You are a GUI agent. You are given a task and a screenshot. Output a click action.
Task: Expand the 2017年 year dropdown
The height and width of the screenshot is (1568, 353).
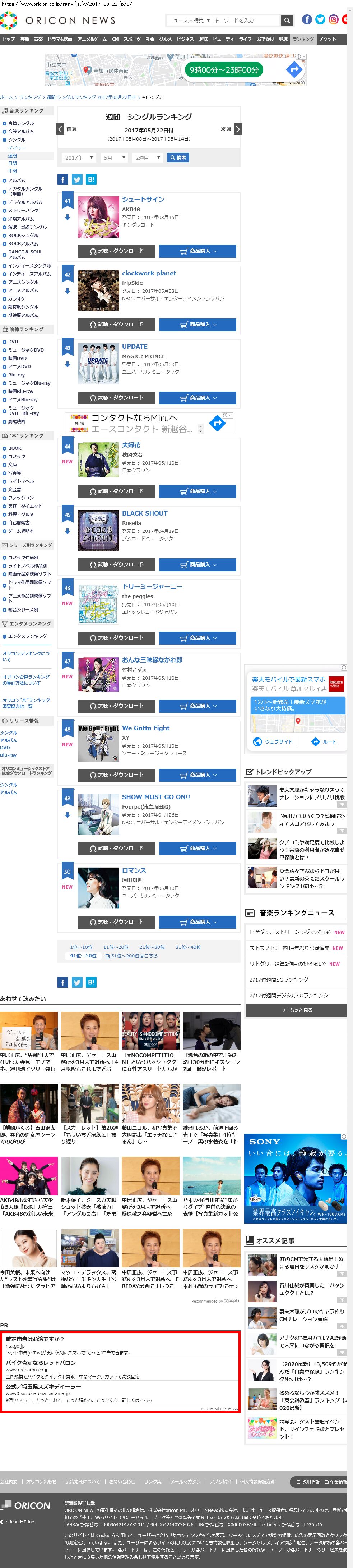pos(78,157)
